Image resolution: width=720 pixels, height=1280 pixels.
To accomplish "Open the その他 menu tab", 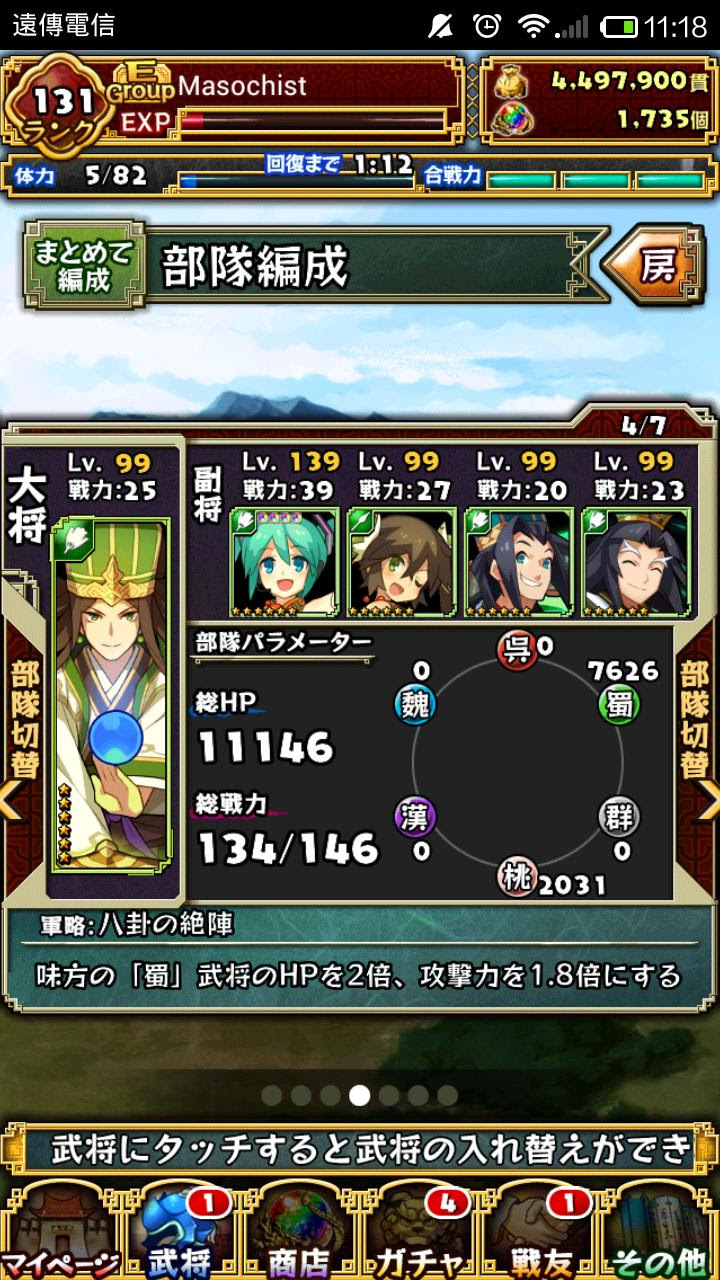I will click(660, 1232).
